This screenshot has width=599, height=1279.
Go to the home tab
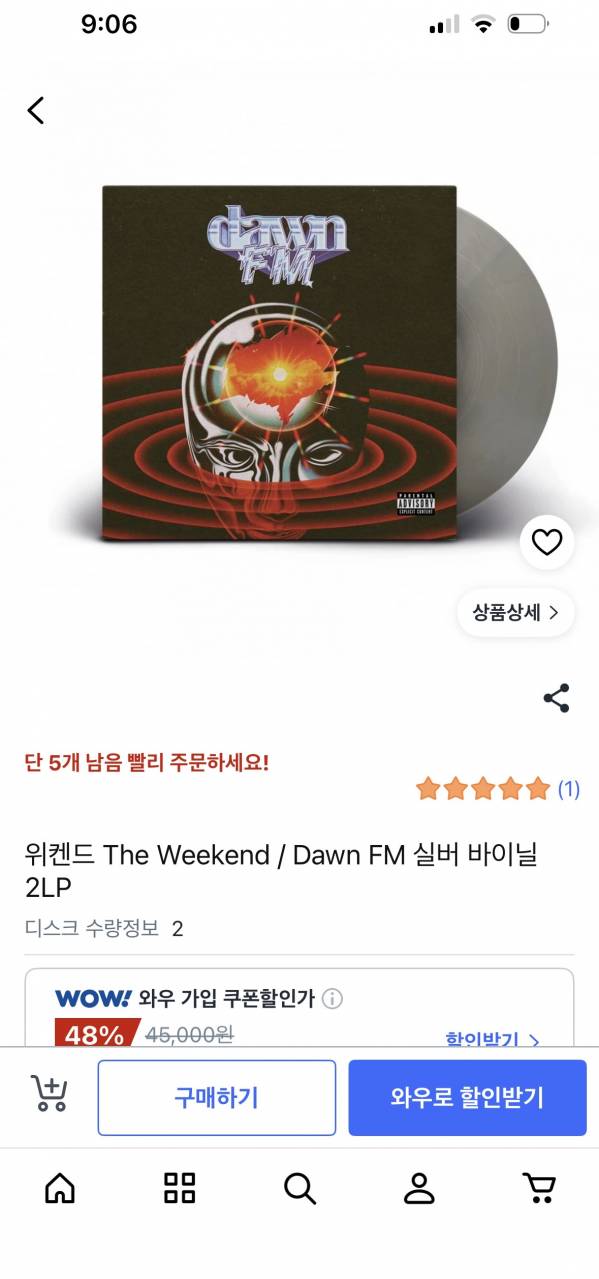click(60, 1188)
